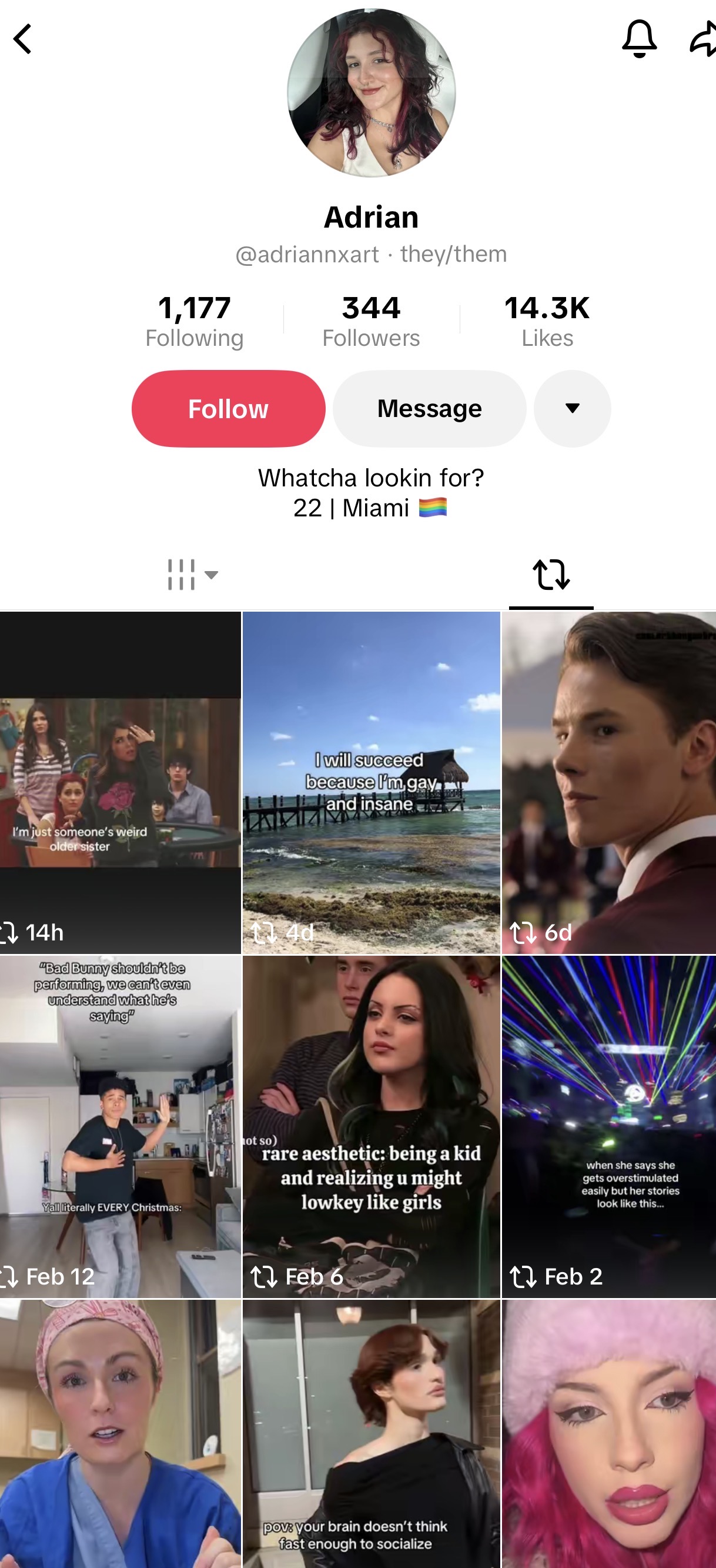Open the repost from 6d ago

608,782
